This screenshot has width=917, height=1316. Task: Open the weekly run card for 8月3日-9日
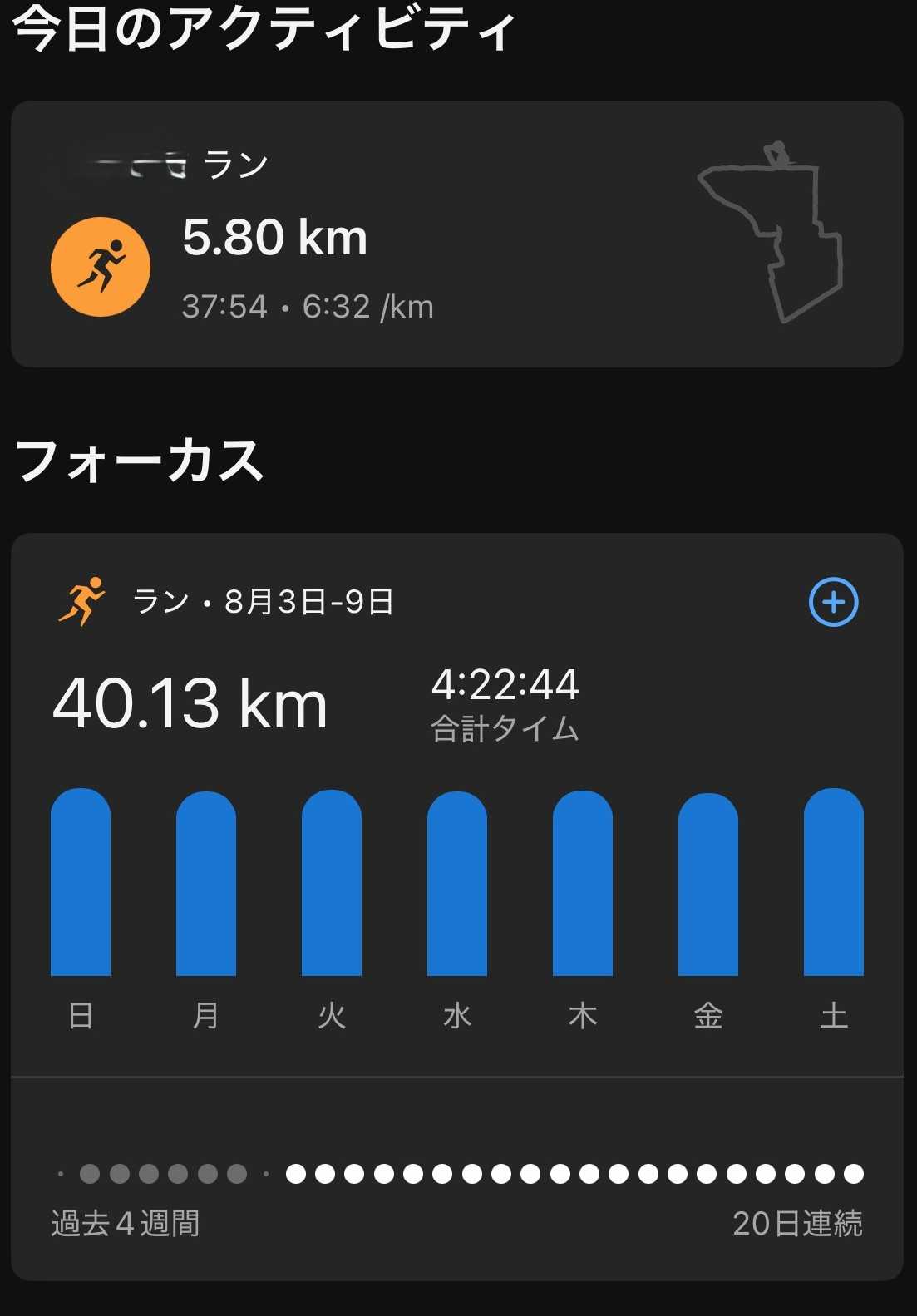click(x=263, y=602)
